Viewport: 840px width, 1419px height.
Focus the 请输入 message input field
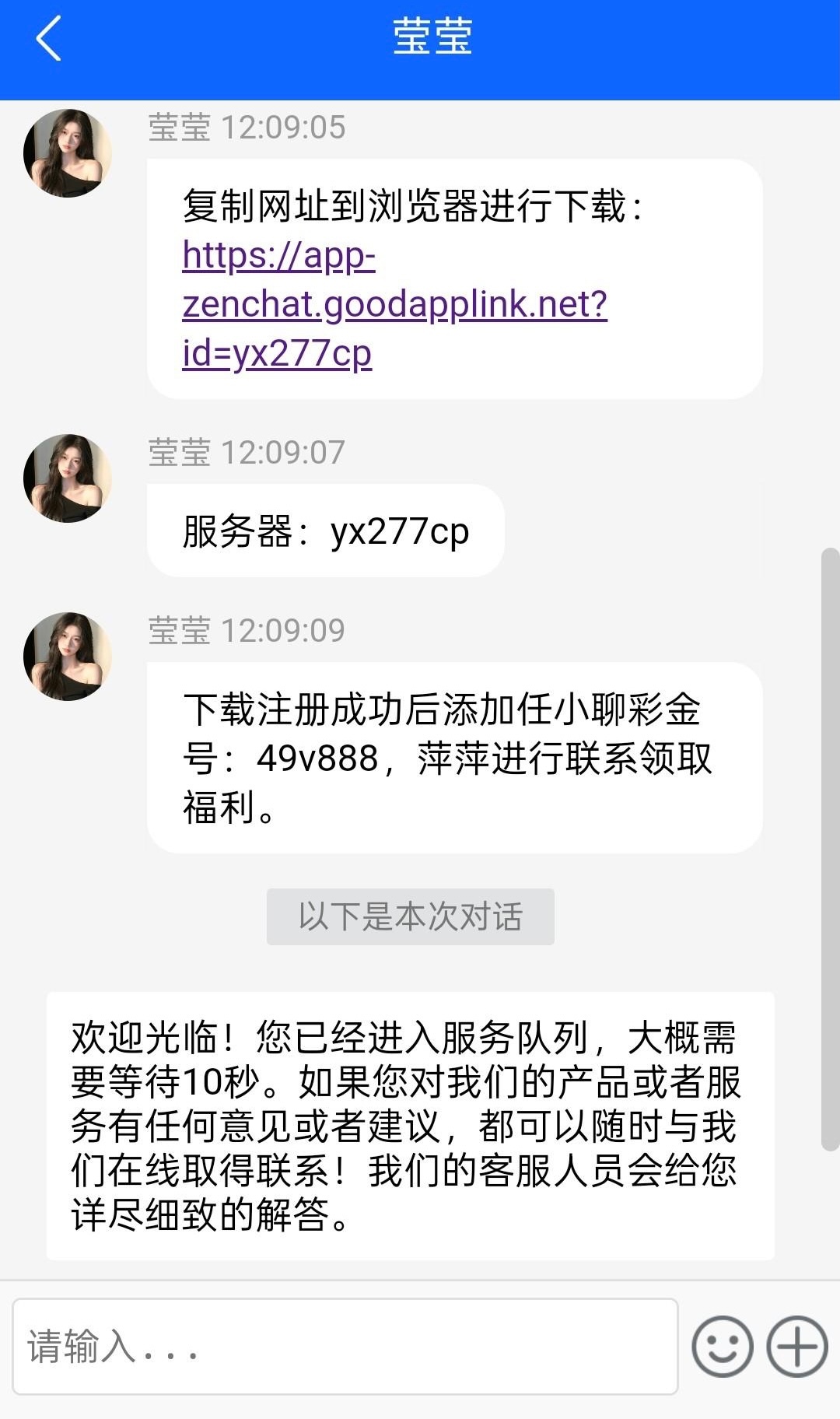coord(345,1346)
